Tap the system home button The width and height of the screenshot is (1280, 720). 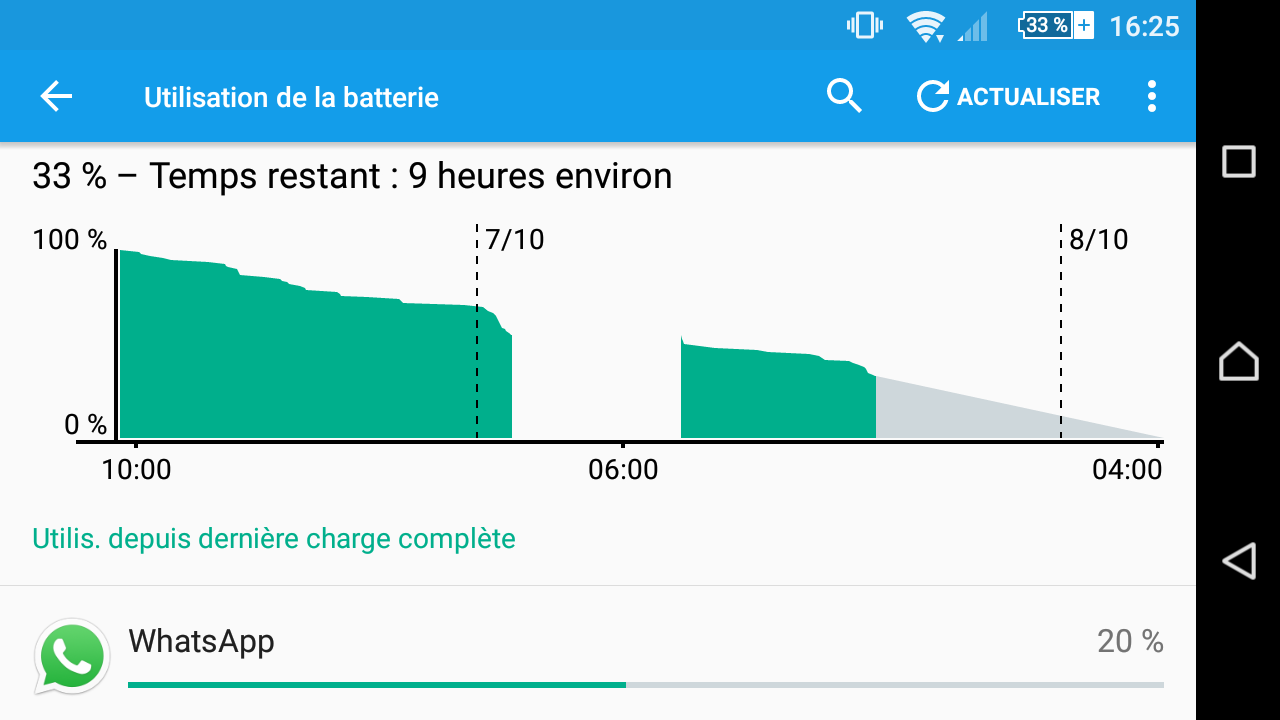point(1238,361)
